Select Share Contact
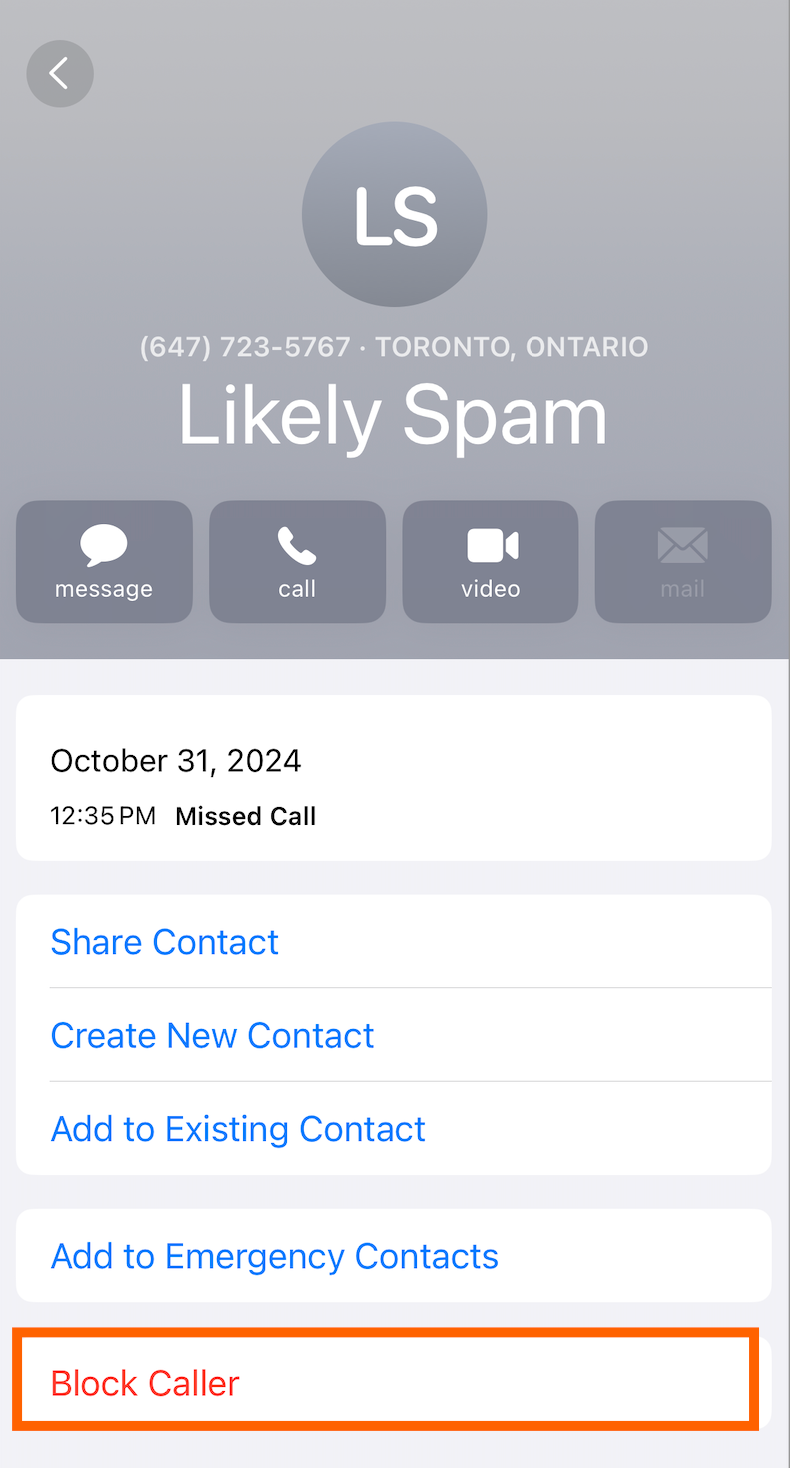Image resolution: width=790 pixels, height=1468 pixels. tap(165, 942)
